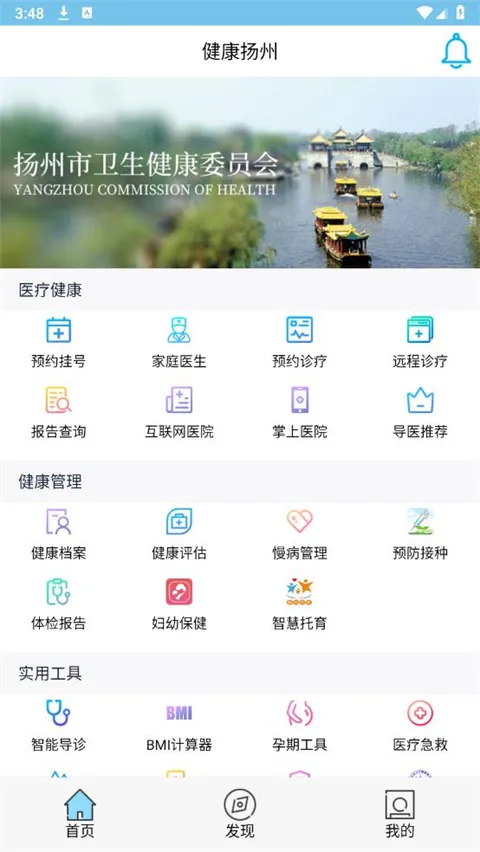Open 预约挂号 appointment registration
This screenshot has height=852, width=480.
point(59,343)
